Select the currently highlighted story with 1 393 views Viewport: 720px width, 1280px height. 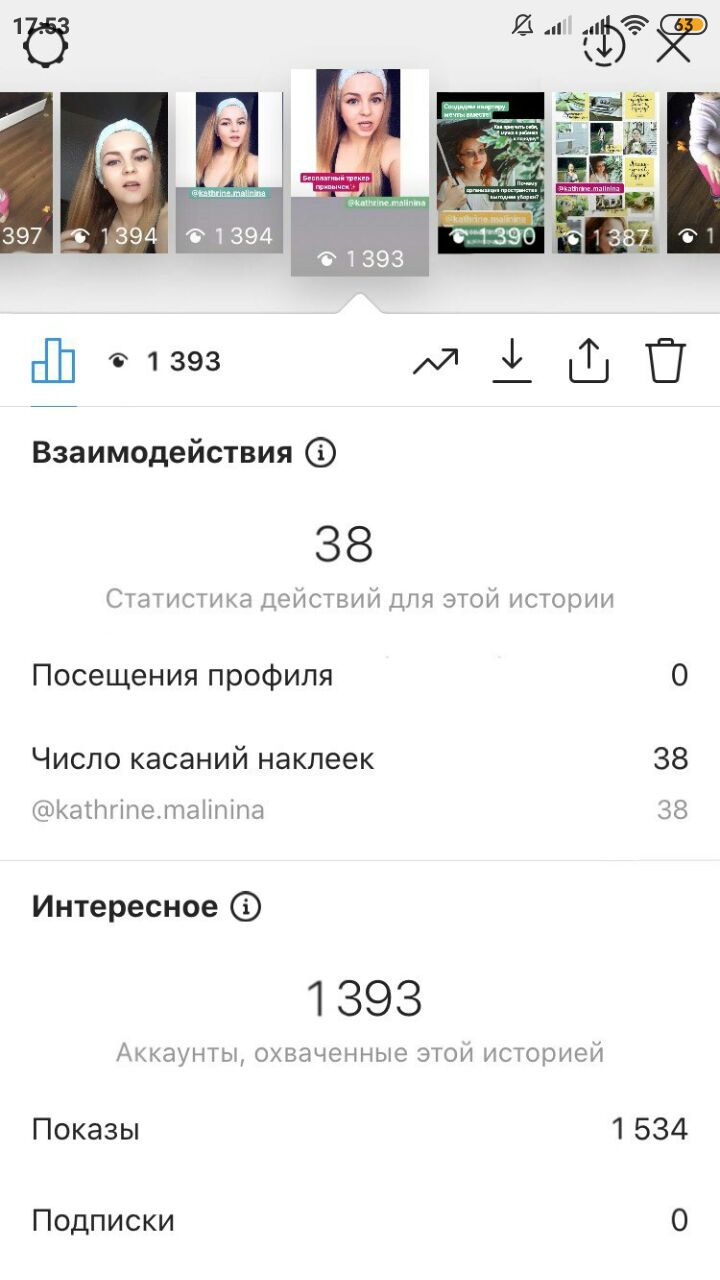pyautogui.click(x=360, y=172)
